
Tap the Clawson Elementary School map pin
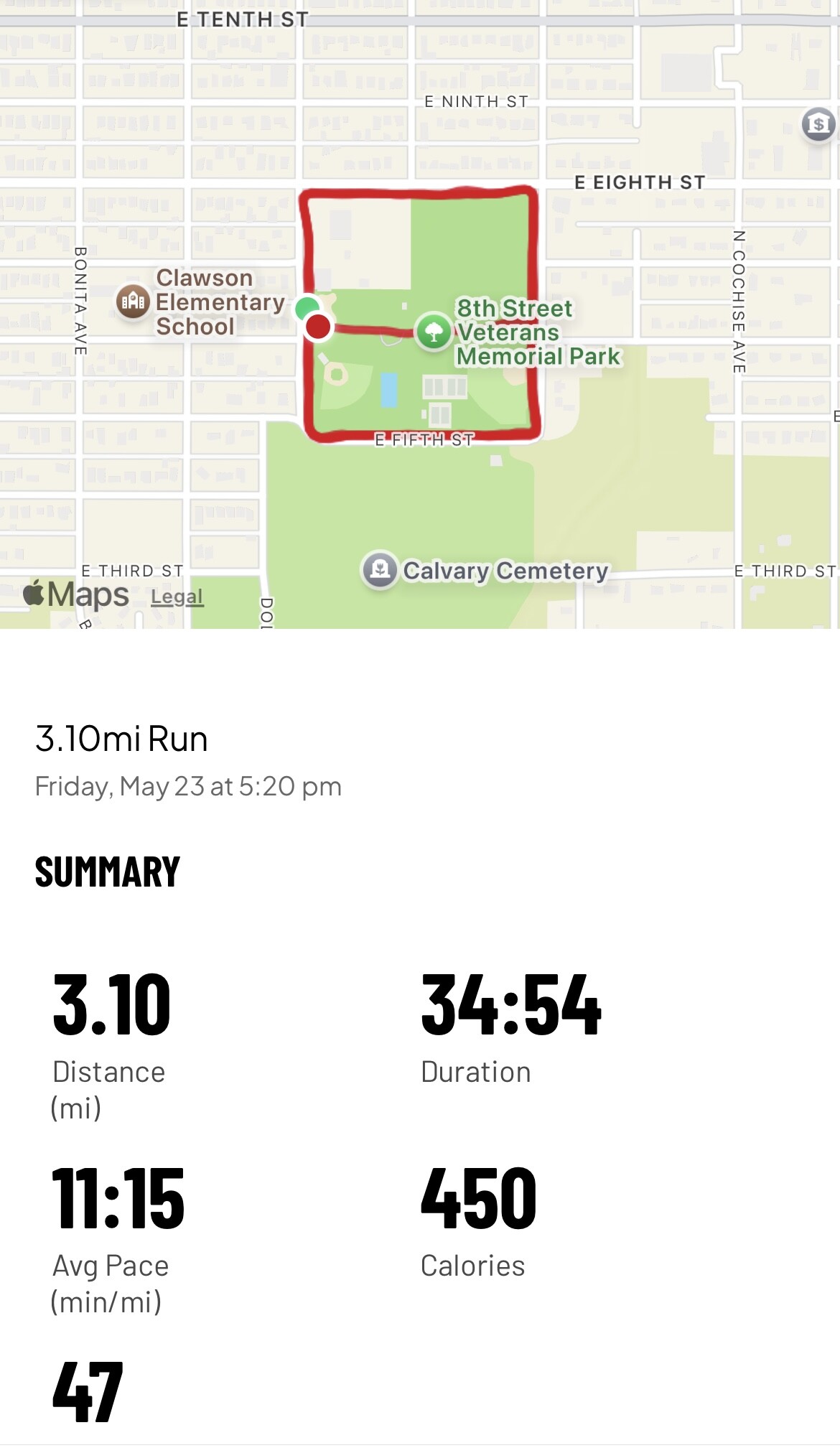[x=134, y=302]
